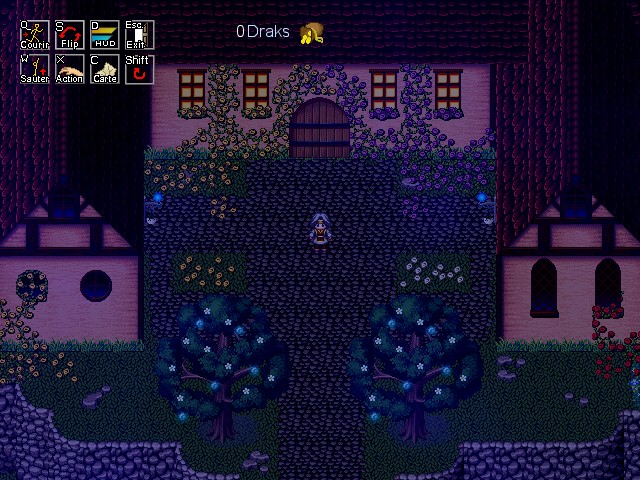Open the Carte map button

click(104, 69)
